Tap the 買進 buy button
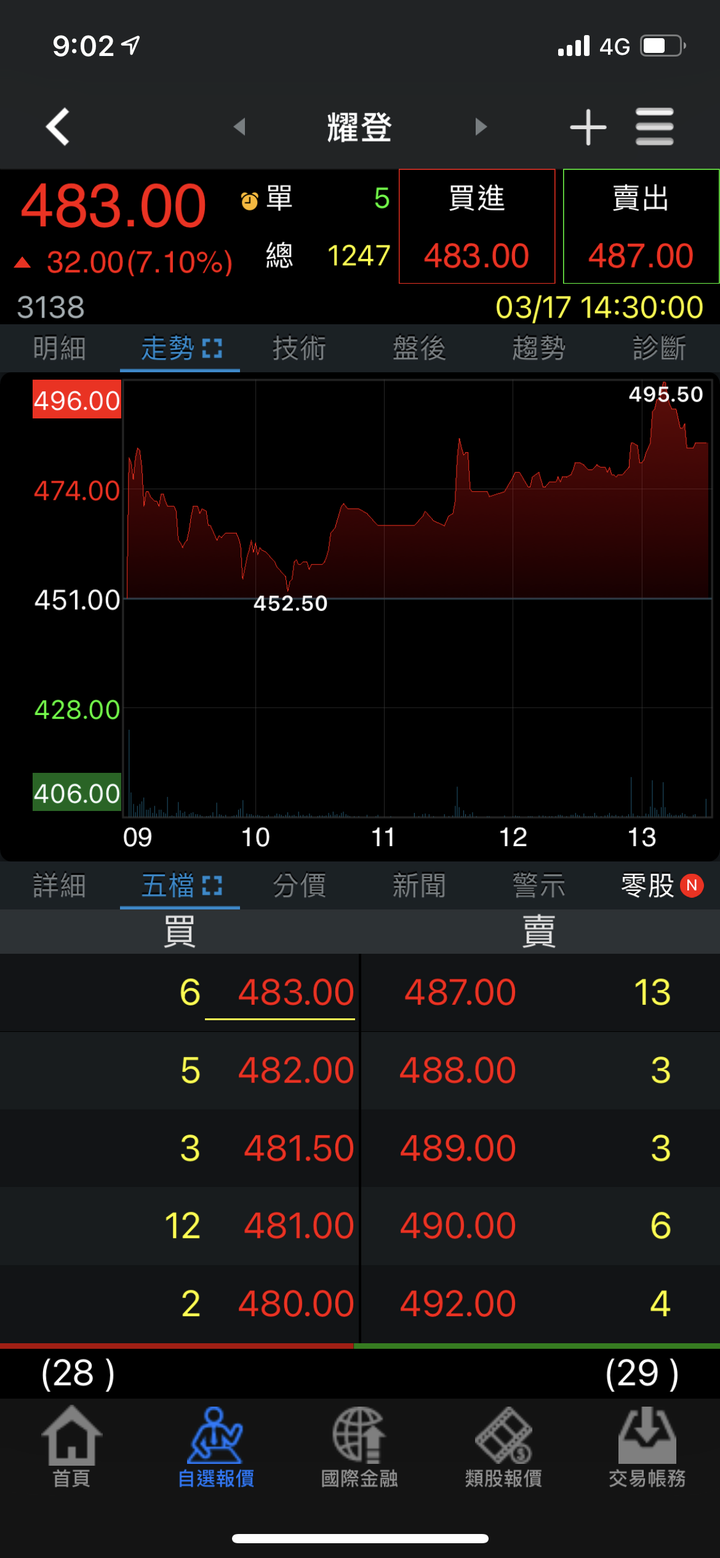Screen dimensions: 720x1558 click(x=477, y=227)
